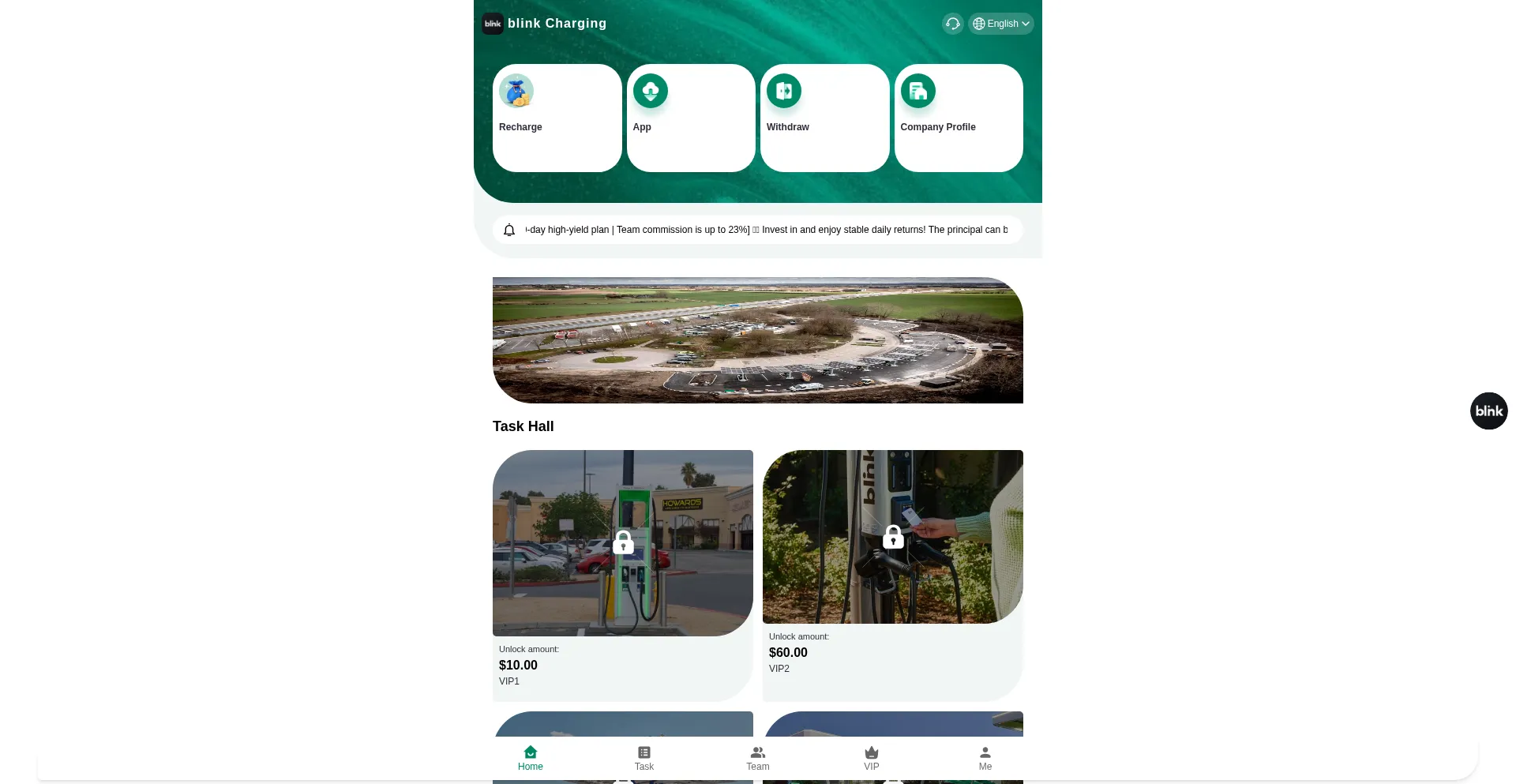
Task: Tap the announcement ticker with bell
Action: [x=757, y=230]
